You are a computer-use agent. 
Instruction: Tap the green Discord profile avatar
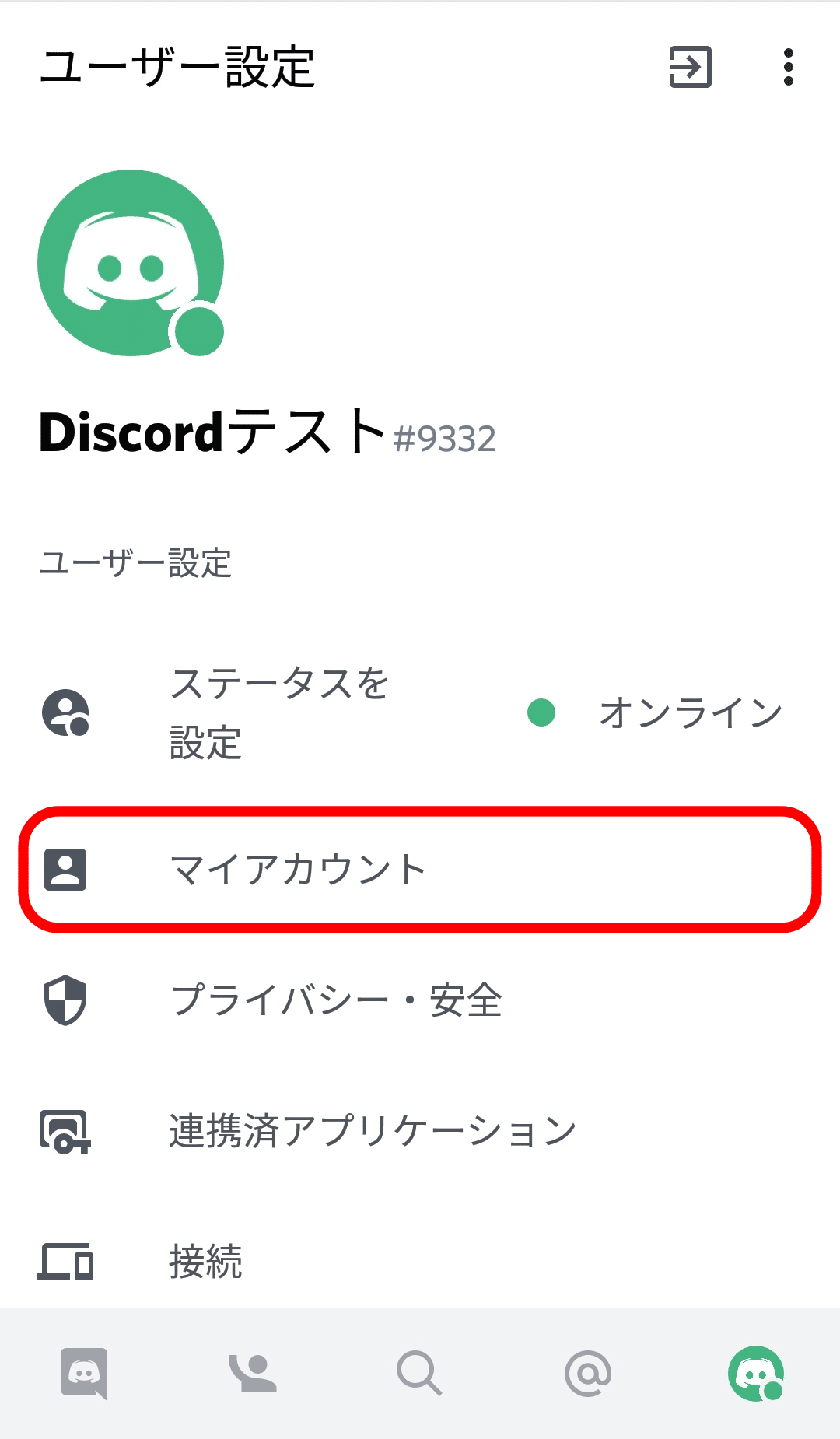[131, 263]
